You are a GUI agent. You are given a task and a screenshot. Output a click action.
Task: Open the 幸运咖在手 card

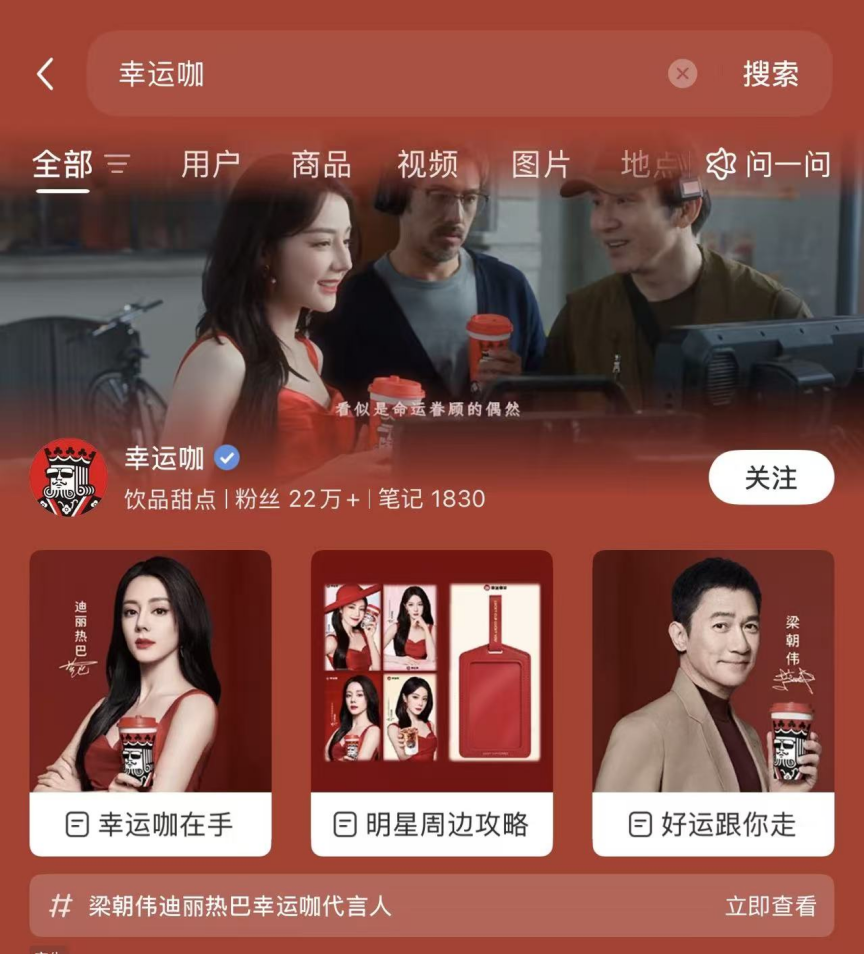[x=150, y=700]
